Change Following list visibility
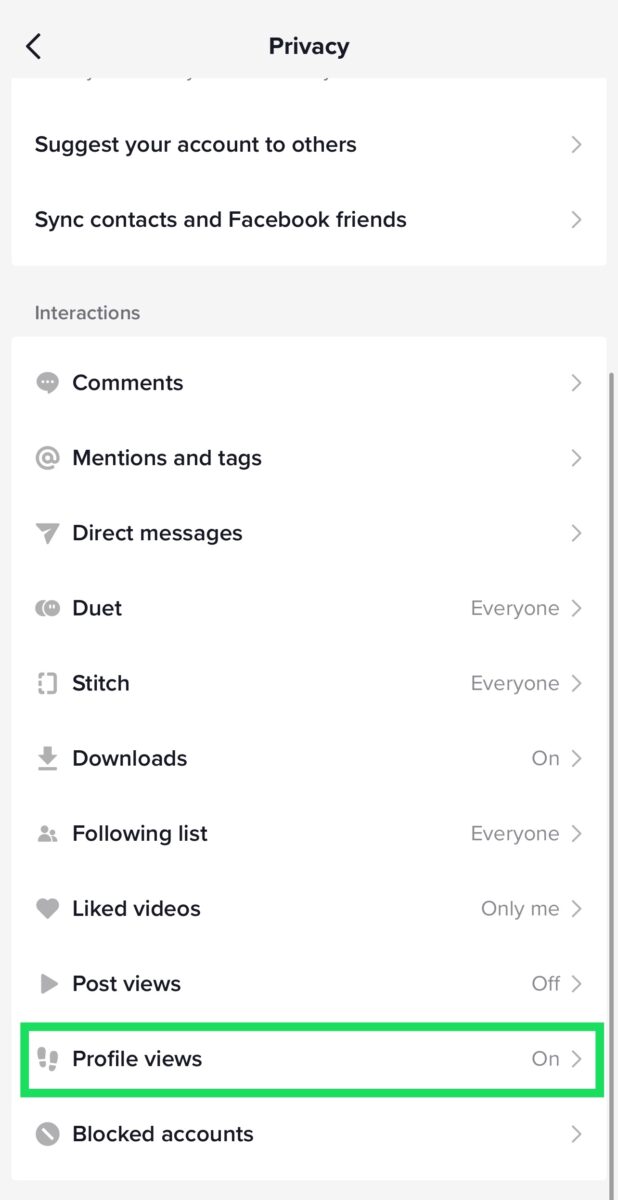The width and height of the screenshot is (618, 1200). pos(308,833)
